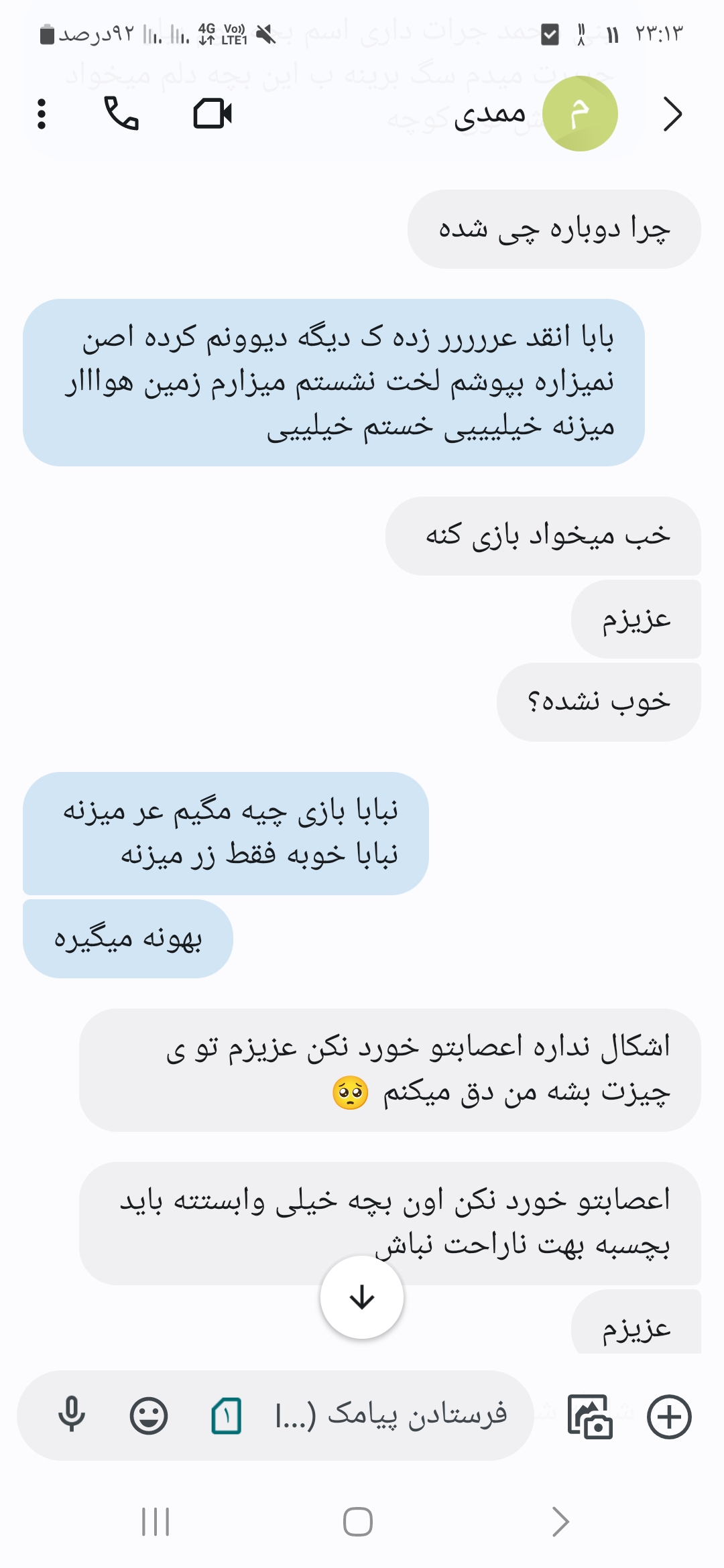Open the emoji picker
724x1568 pixels.
tap(148, 1415)
